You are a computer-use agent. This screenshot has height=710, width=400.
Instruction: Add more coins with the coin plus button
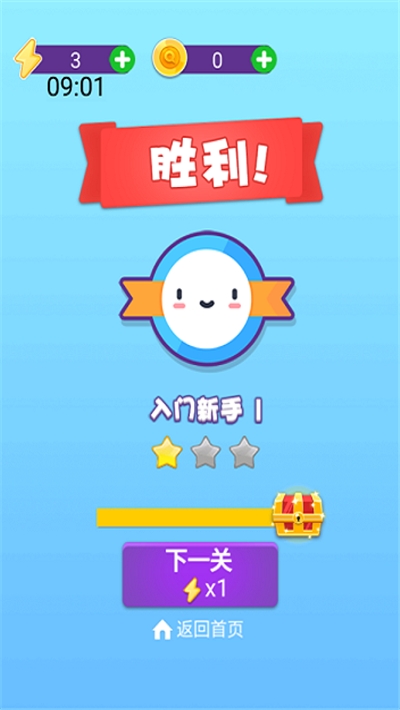264,60
